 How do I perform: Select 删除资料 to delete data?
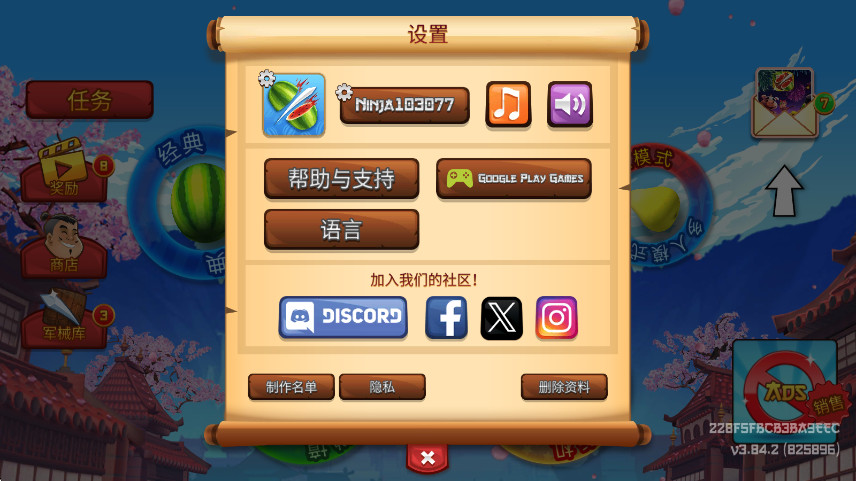click(x=564, y=387)
